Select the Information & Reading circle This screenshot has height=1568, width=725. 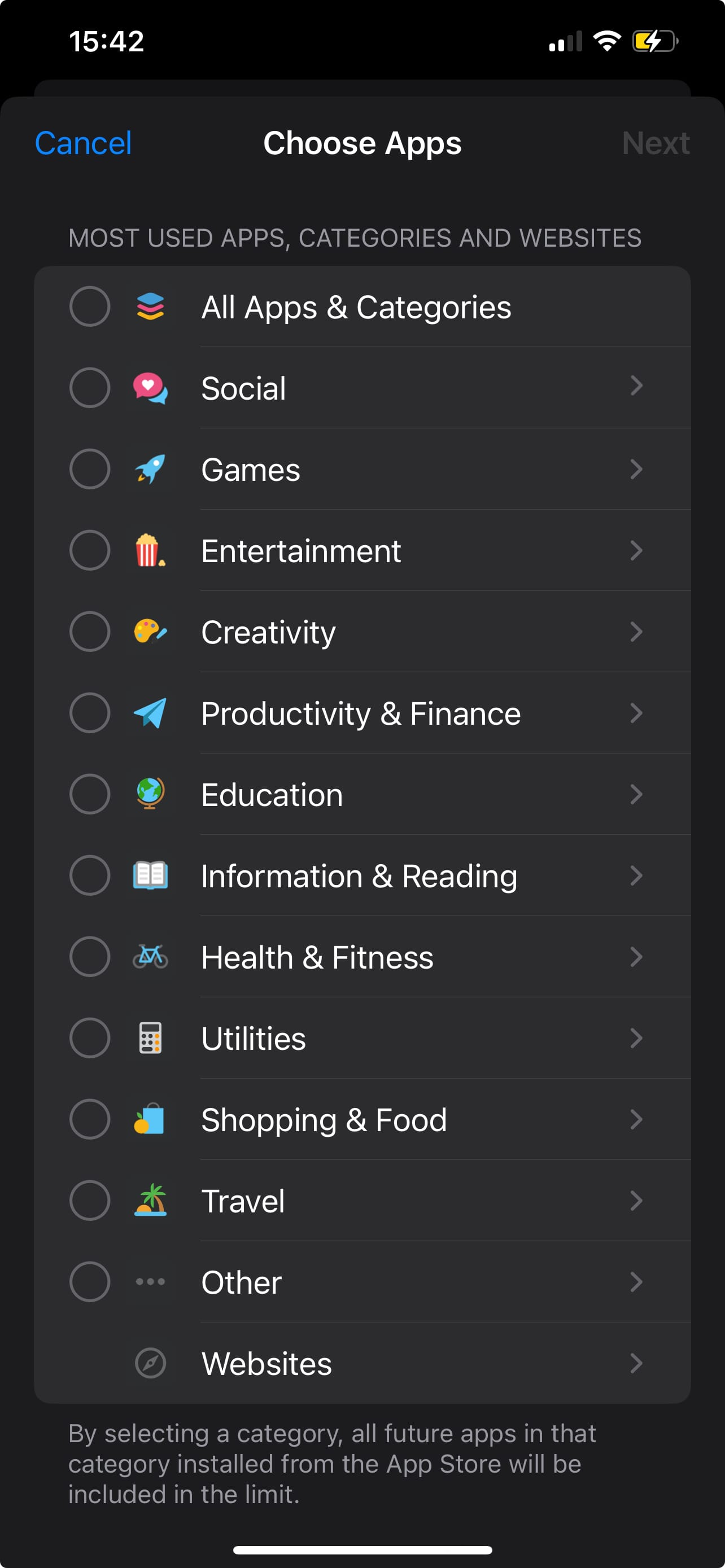click(89, 875)
